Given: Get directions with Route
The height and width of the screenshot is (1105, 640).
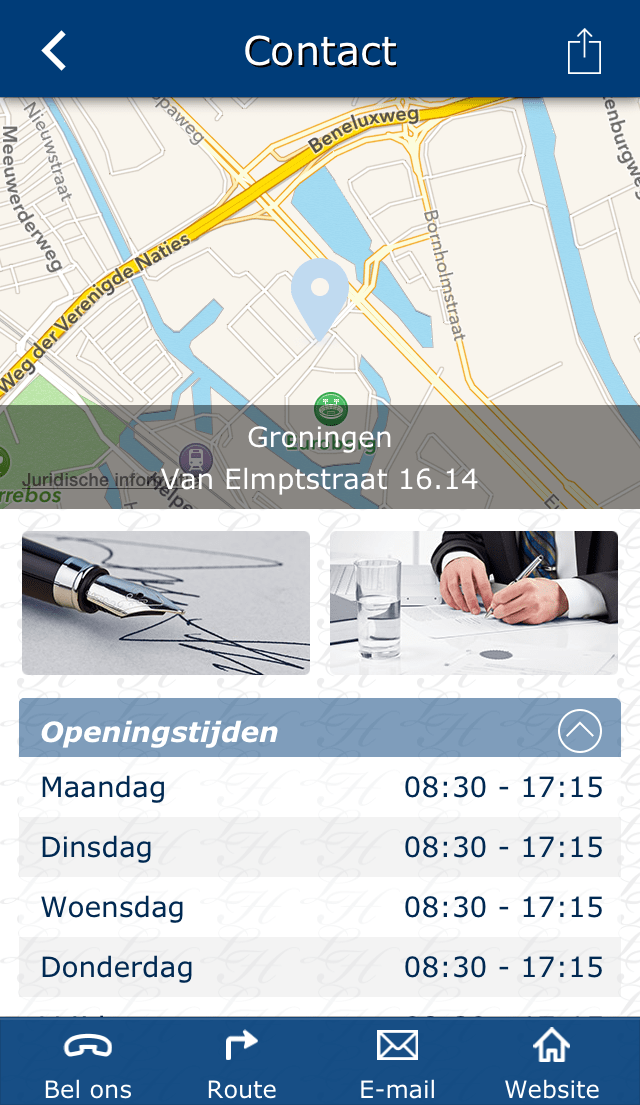Looking at the screenshot, I should pos(242,1062).
